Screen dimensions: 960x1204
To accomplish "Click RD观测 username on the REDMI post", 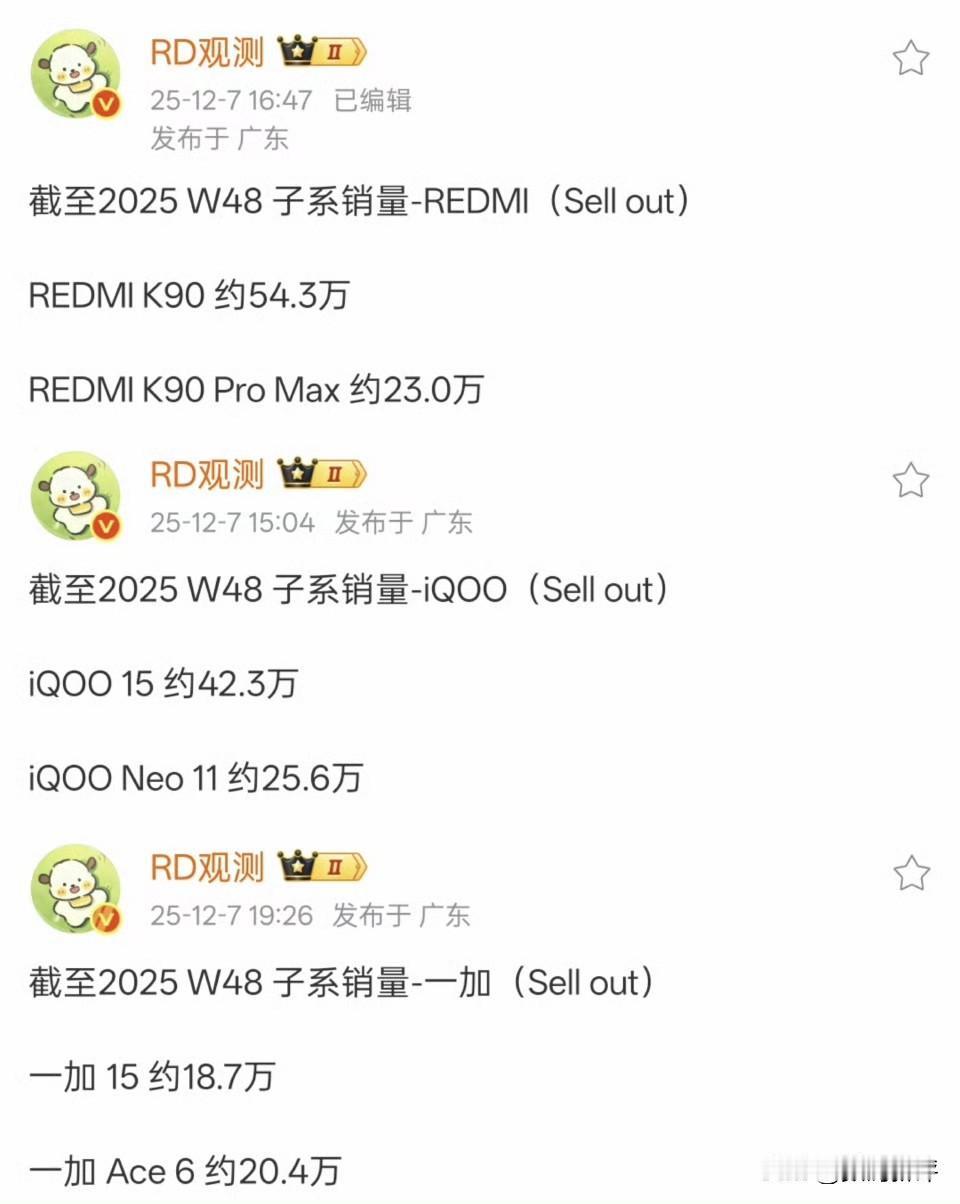I will coord(207,52).
